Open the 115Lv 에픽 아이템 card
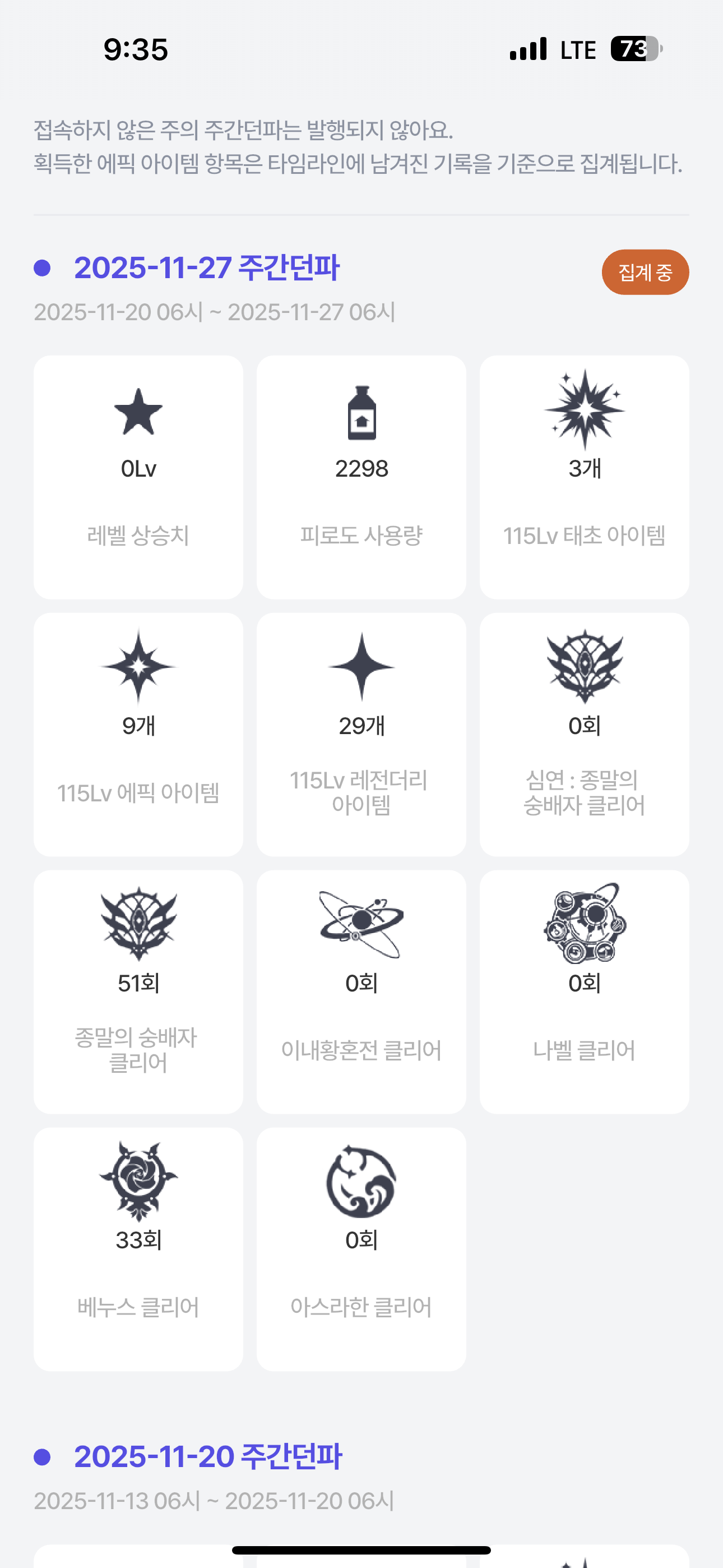Viewport: 723px width, 1568px height. [x=138, y=734]
